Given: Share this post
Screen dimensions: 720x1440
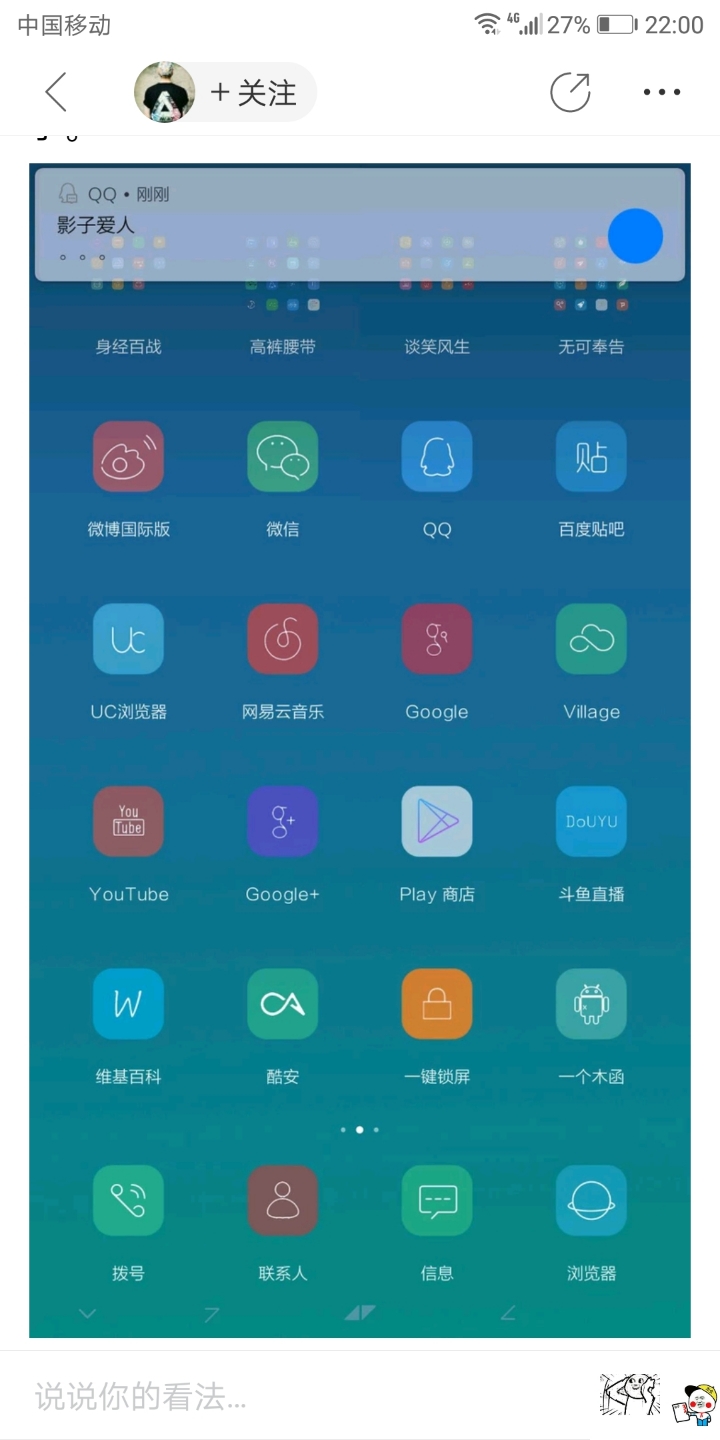Looking at the screenshot, I should point(570,93).
